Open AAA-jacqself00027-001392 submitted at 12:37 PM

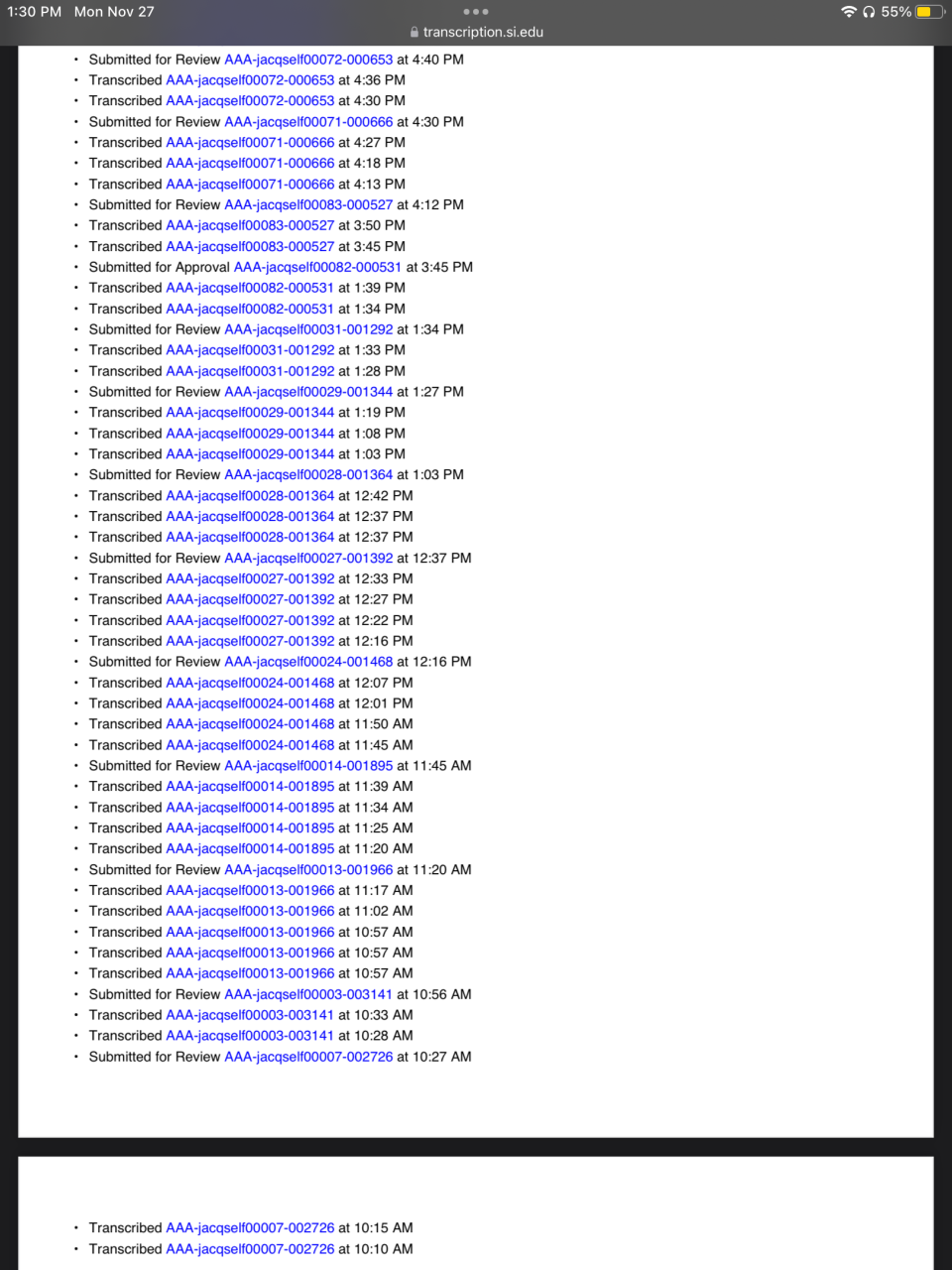(x=308, y=558)
